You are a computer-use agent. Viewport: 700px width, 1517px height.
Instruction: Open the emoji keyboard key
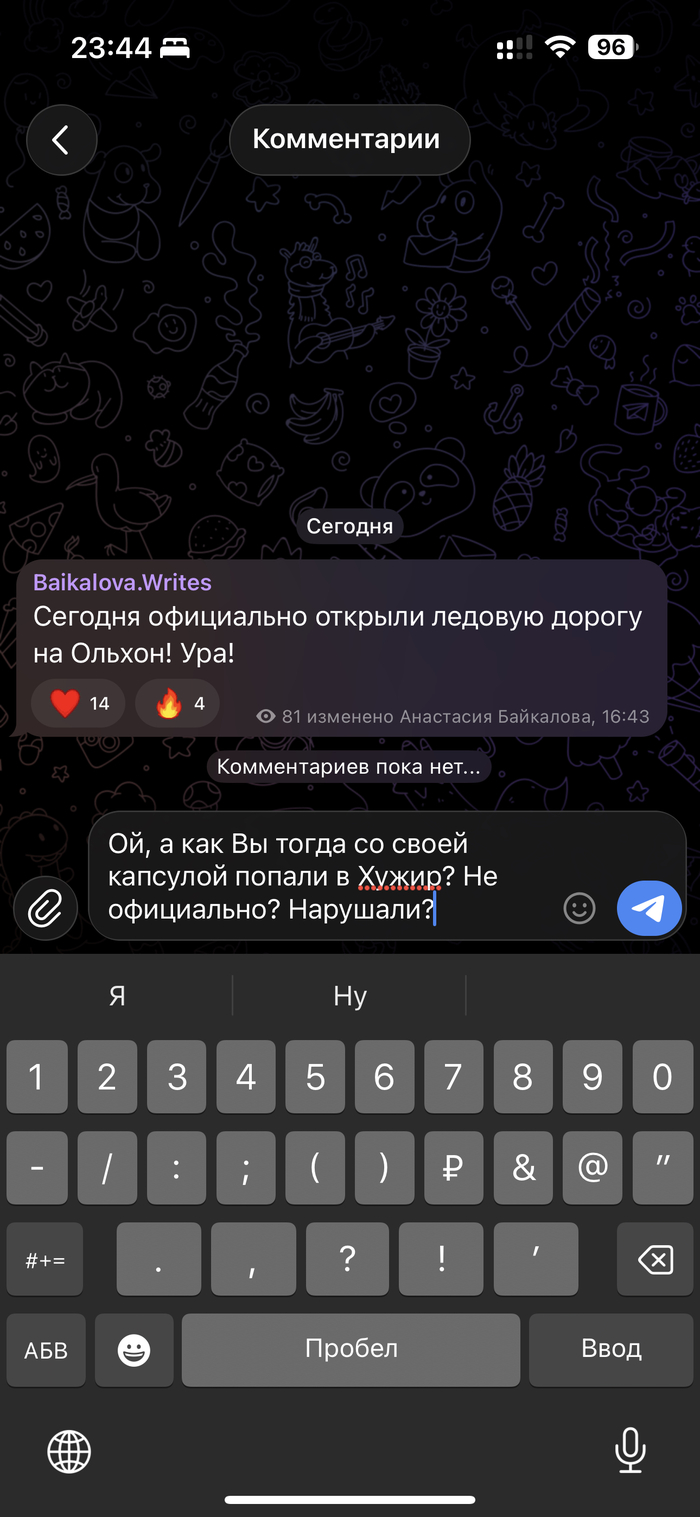133,1350
